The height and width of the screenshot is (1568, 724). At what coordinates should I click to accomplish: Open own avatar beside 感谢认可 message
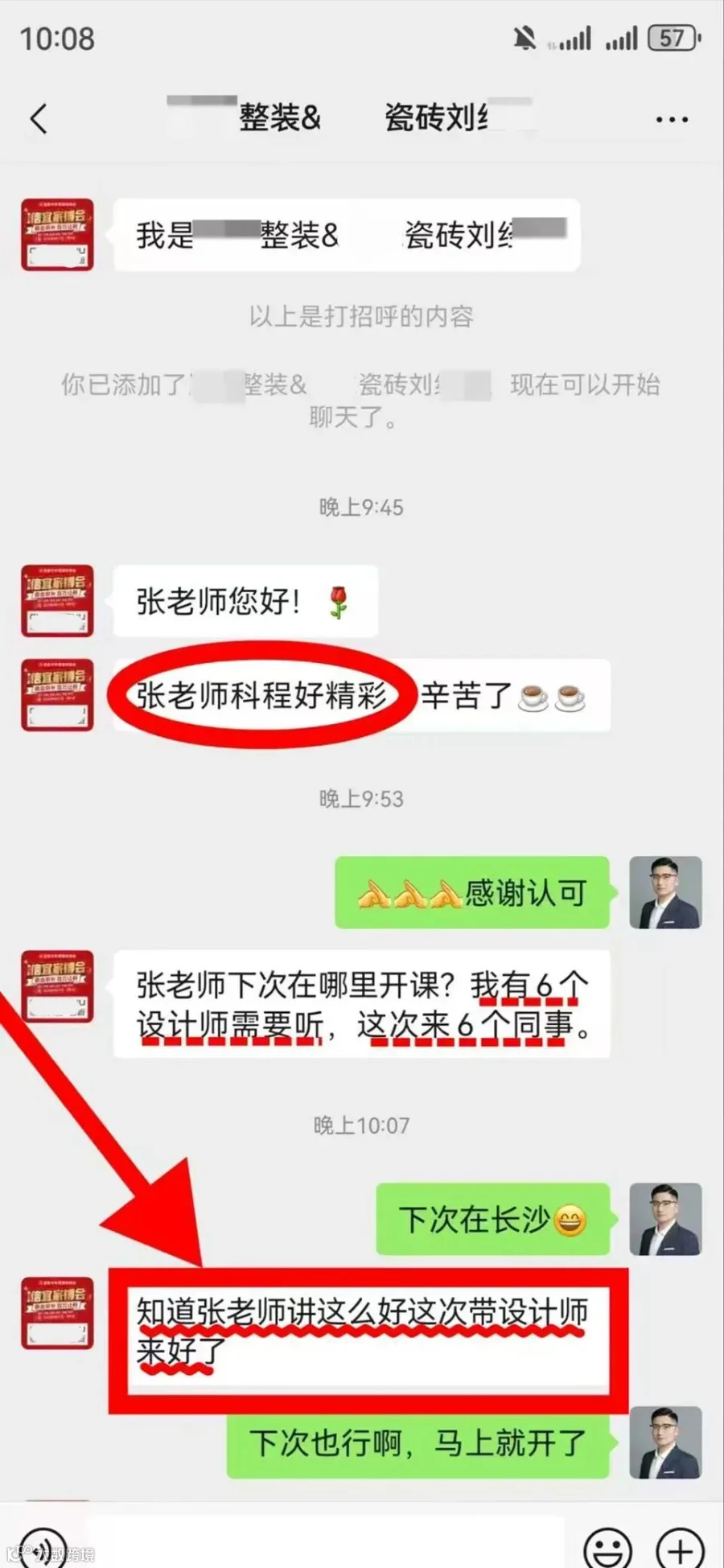click(665, 892)
